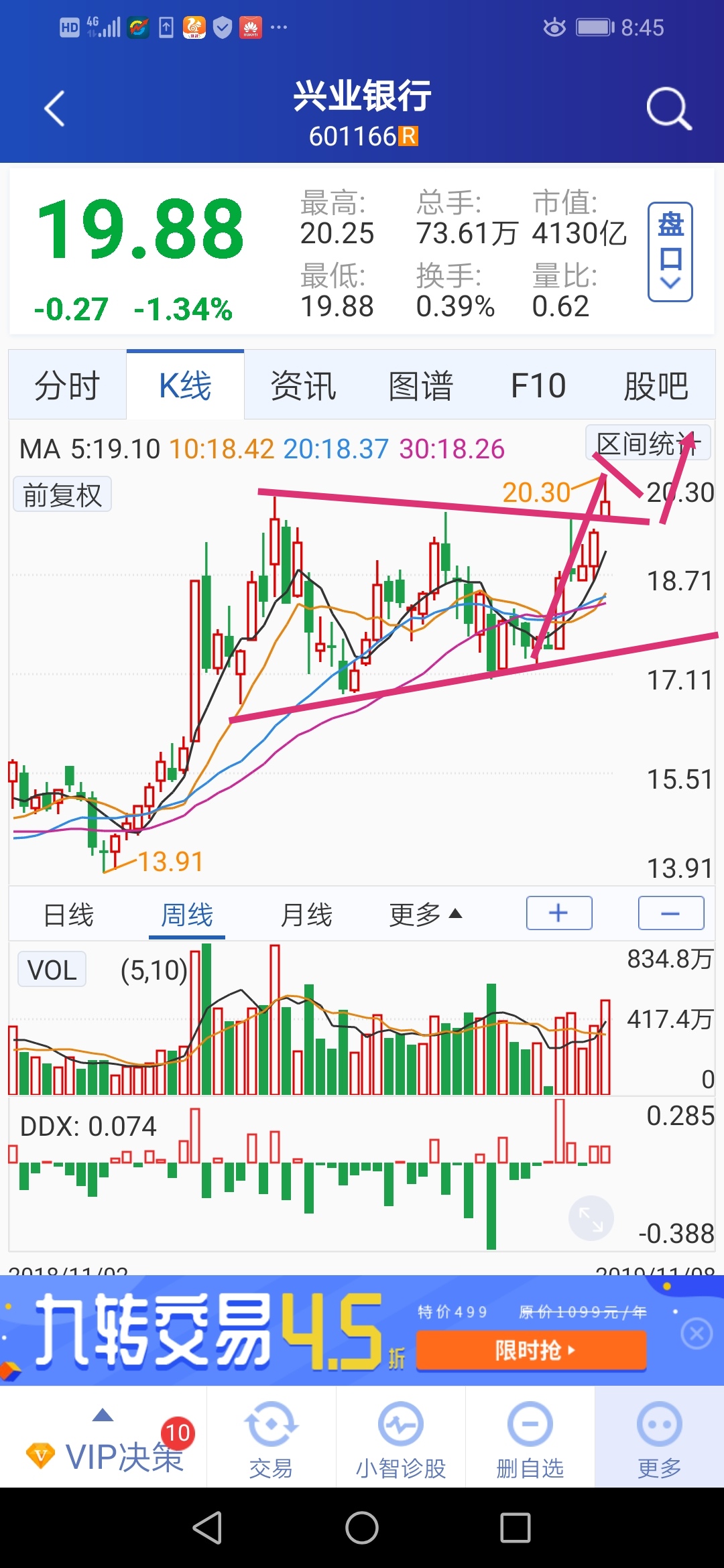
Task: Expand the 更多 period options
Action: pyautogui.click(x=426, y=915)
